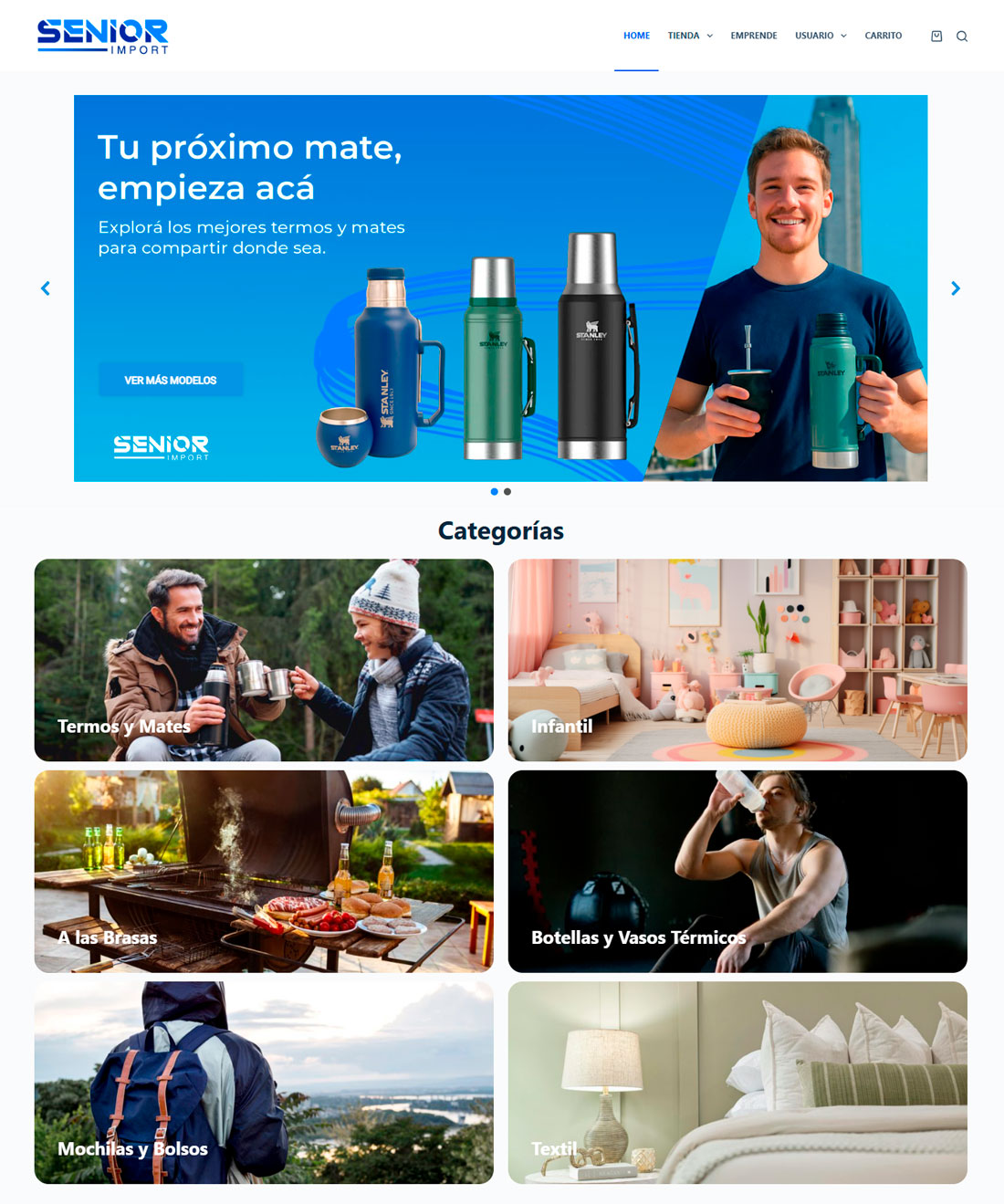The height and width of the screenshot is (1204, 1004).
Task: Show the next banner slide
Action: (x=955, y=288)
